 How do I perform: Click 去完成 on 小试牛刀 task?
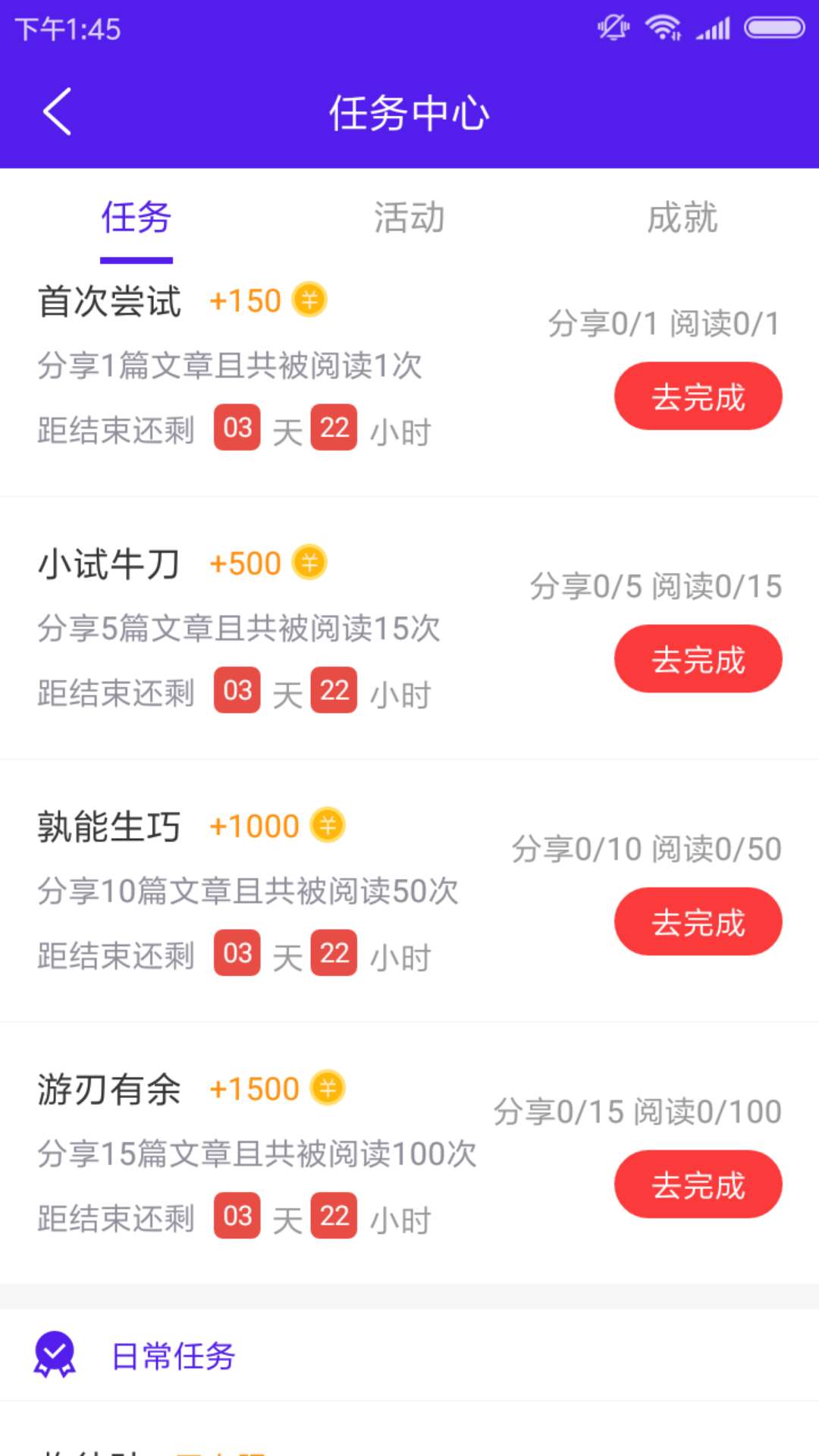coord(697,659)
